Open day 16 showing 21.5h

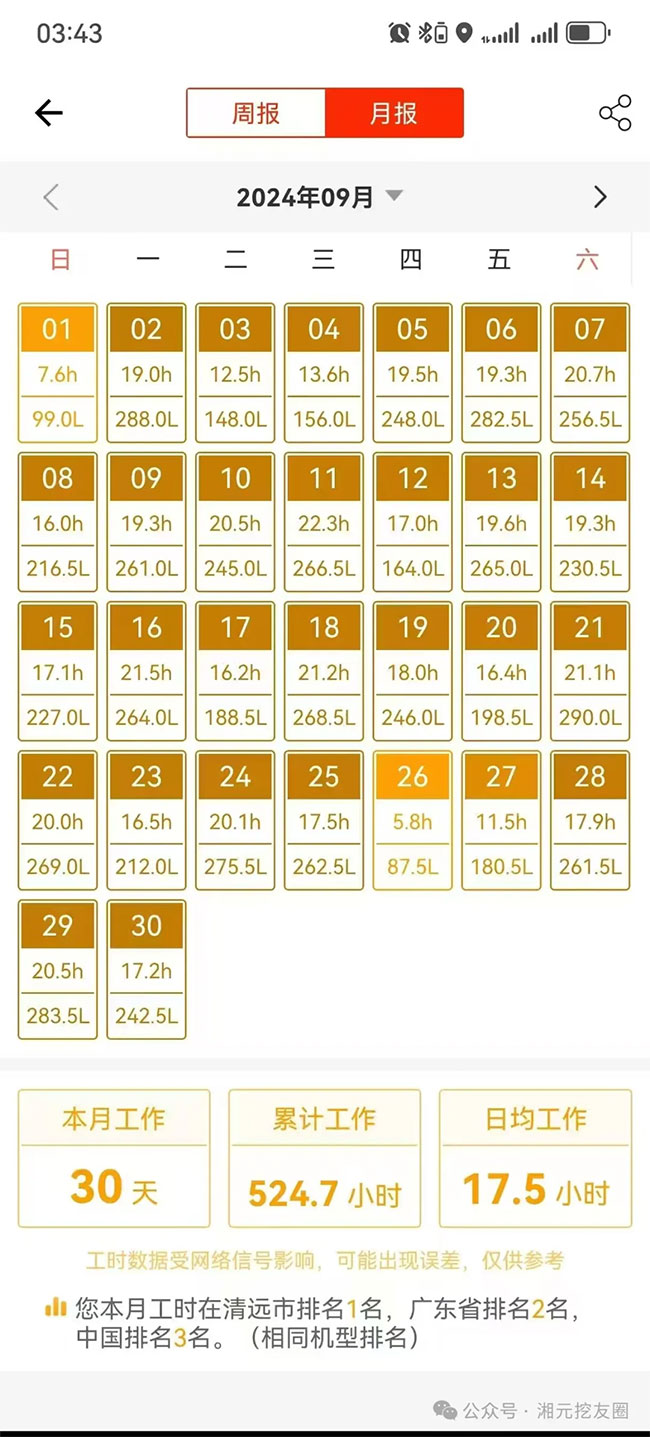point(146,671)
